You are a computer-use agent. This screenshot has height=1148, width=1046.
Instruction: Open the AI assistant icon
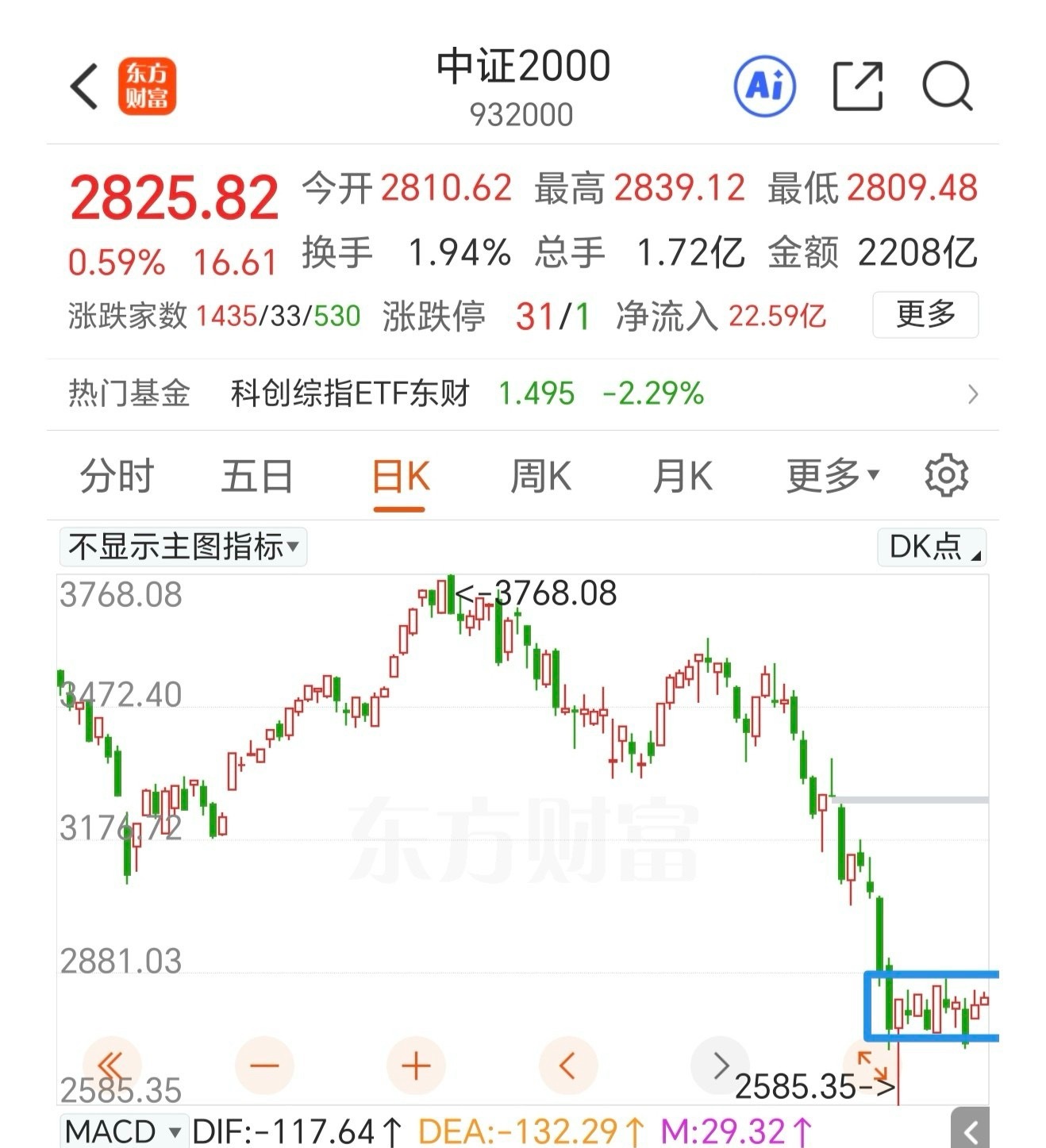pyautogui.click(x=764, y=85)
